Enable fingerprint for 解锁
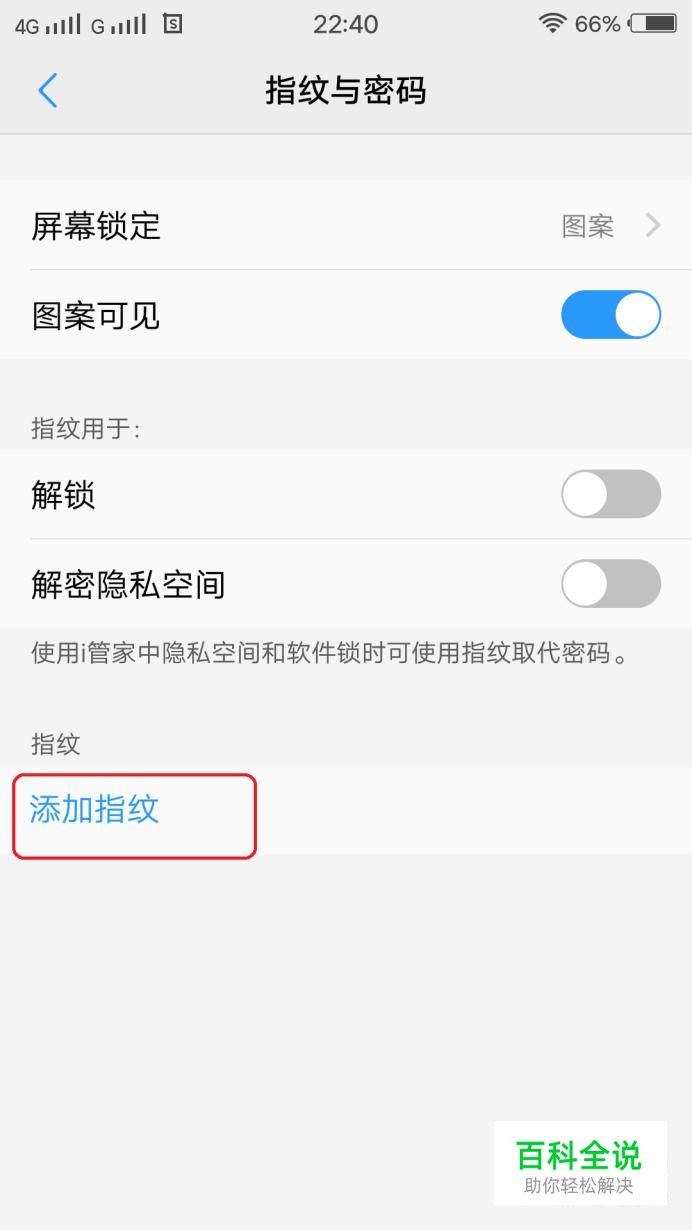This screenshot has width=692, height=1230. point(610,494)
